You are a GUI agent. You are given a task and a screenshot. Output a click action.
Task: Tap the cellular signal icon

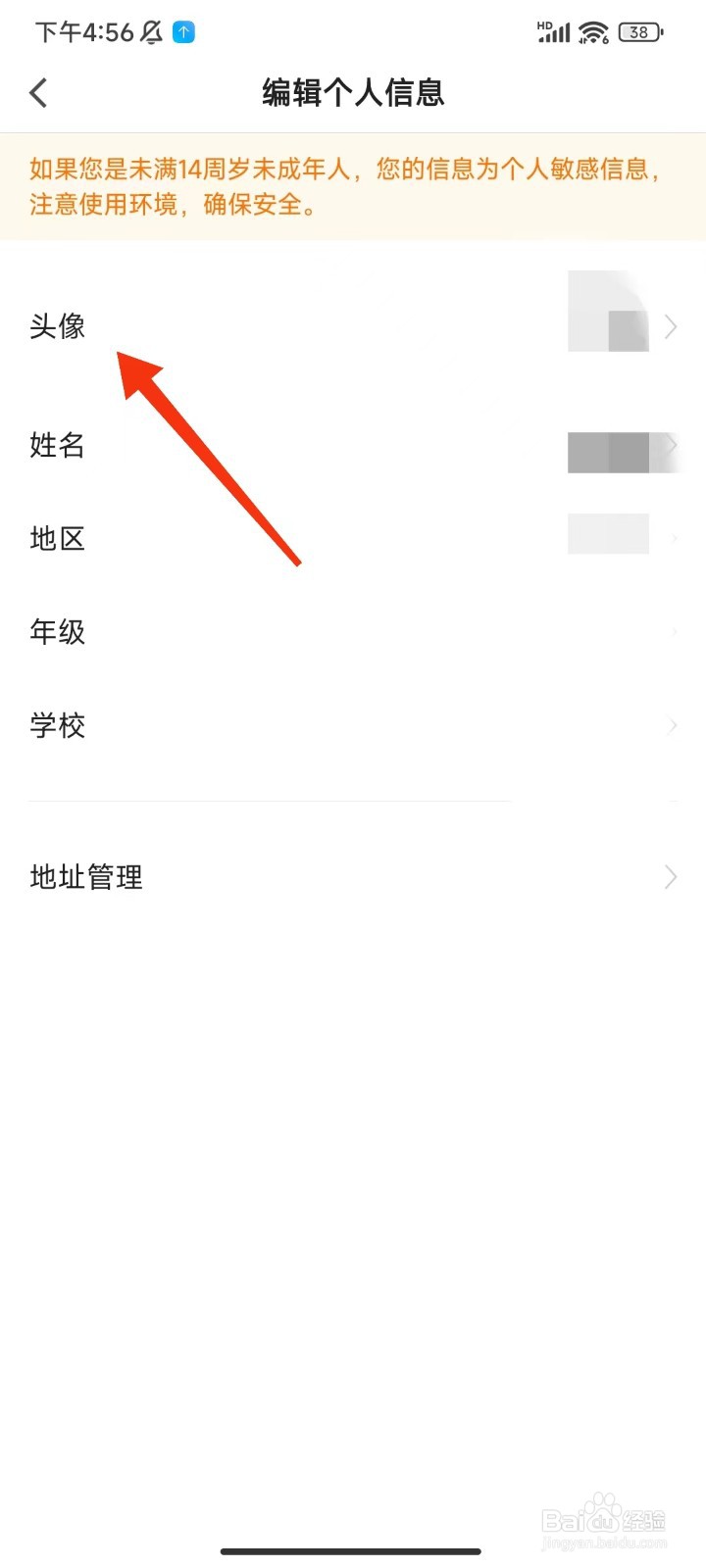pos(552,32)
